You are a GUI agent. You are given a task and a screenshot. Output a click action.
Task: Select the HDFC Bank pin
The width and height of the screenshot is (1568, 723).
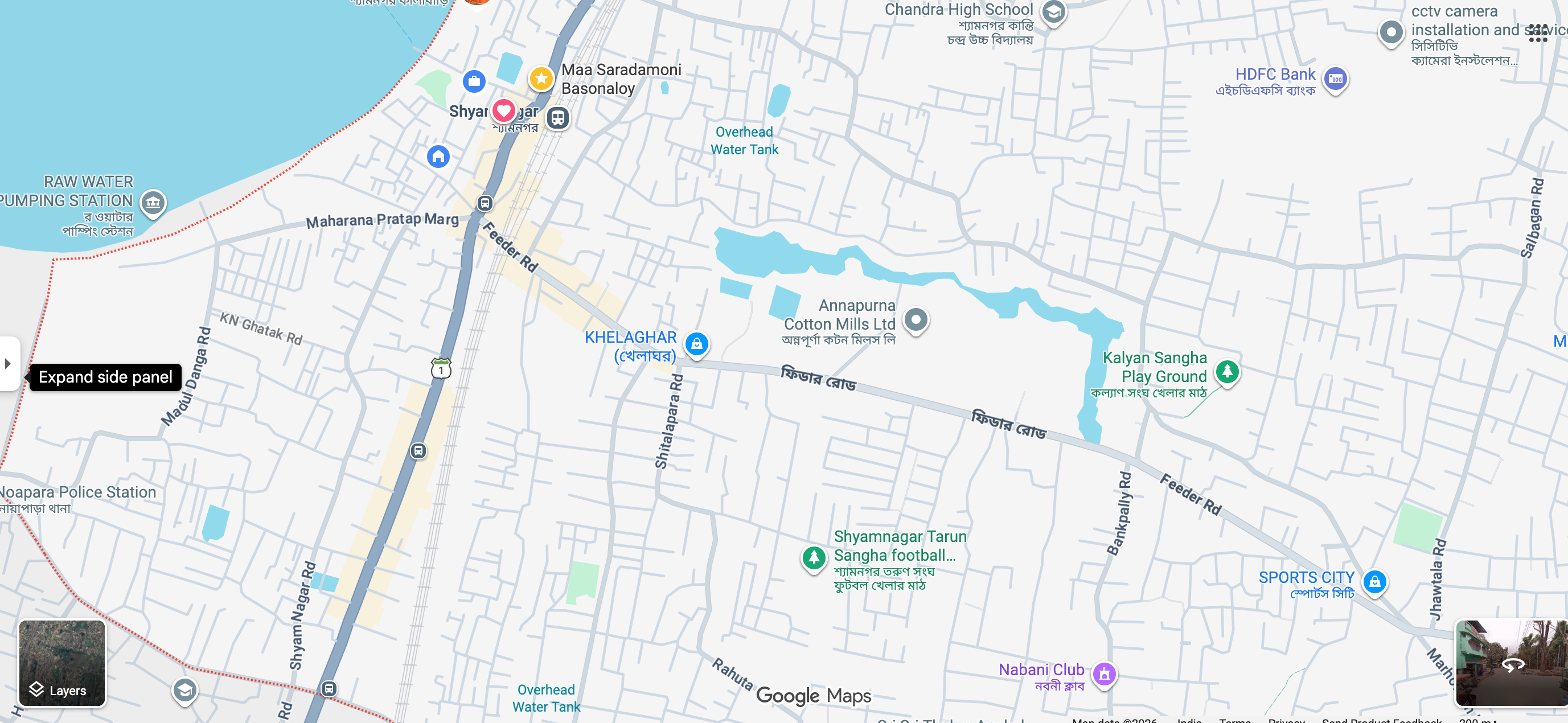(1336, 79)
